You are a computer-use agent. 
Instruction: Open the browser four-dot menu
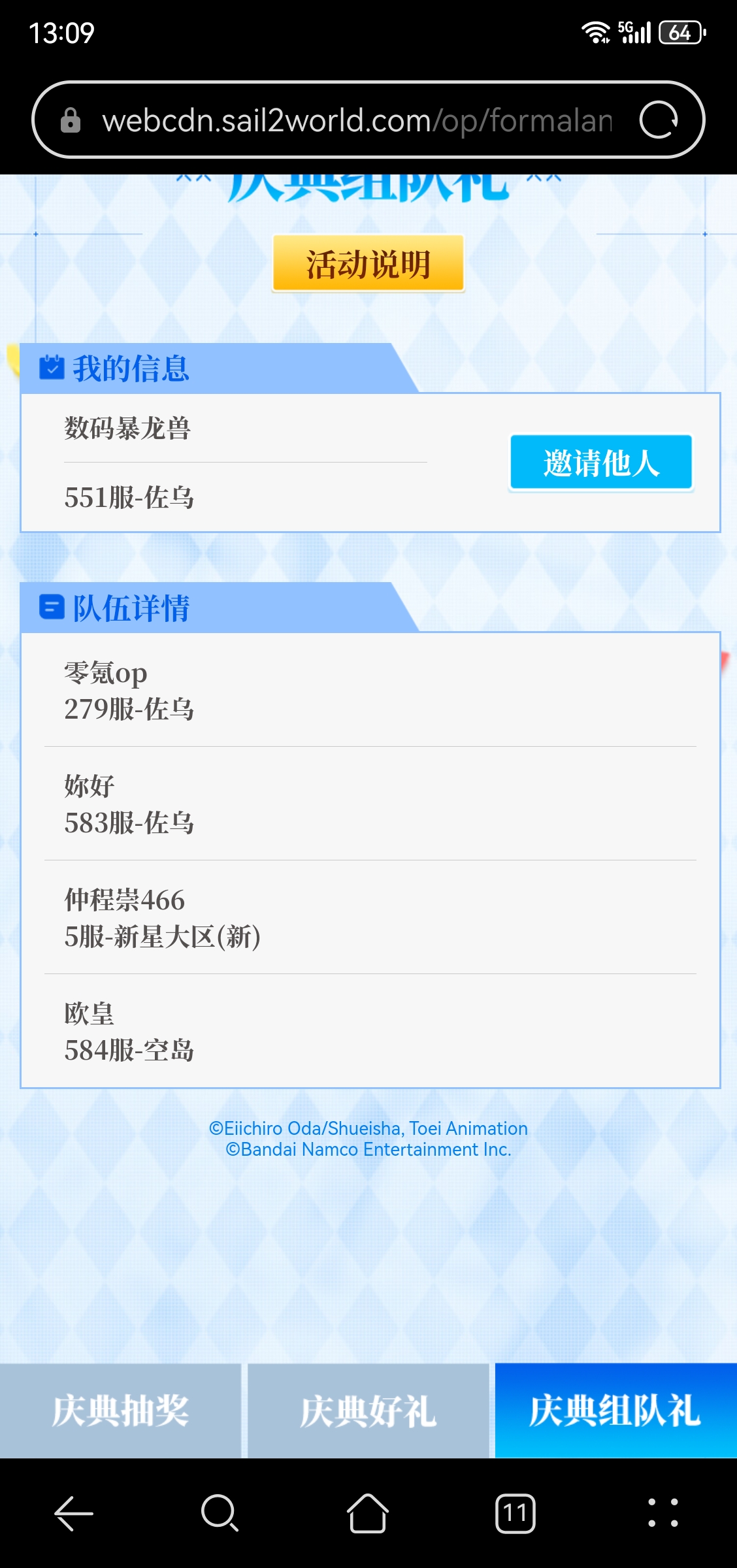[x=663, y=1513]
